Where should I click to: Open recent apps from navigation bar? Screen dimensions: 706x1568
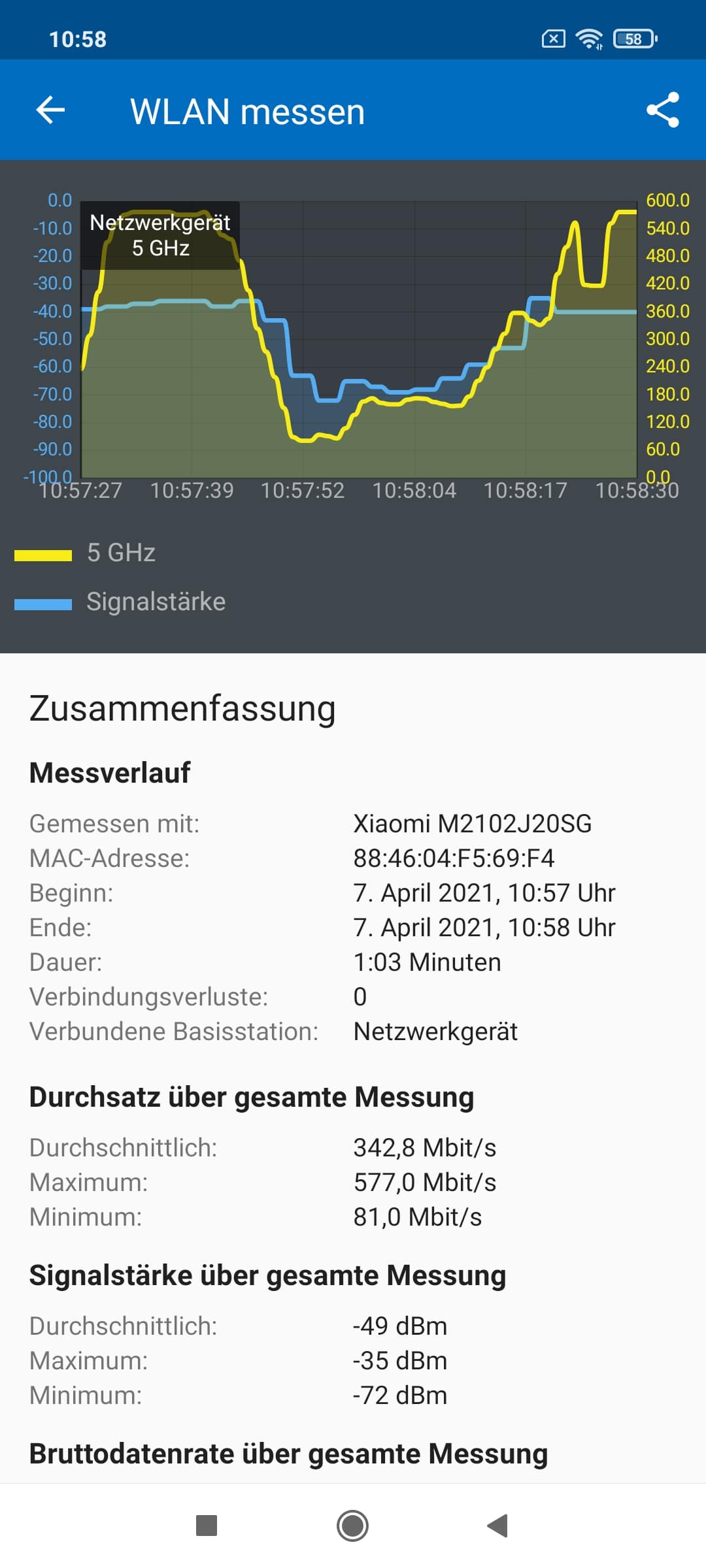click(207, 1526)
